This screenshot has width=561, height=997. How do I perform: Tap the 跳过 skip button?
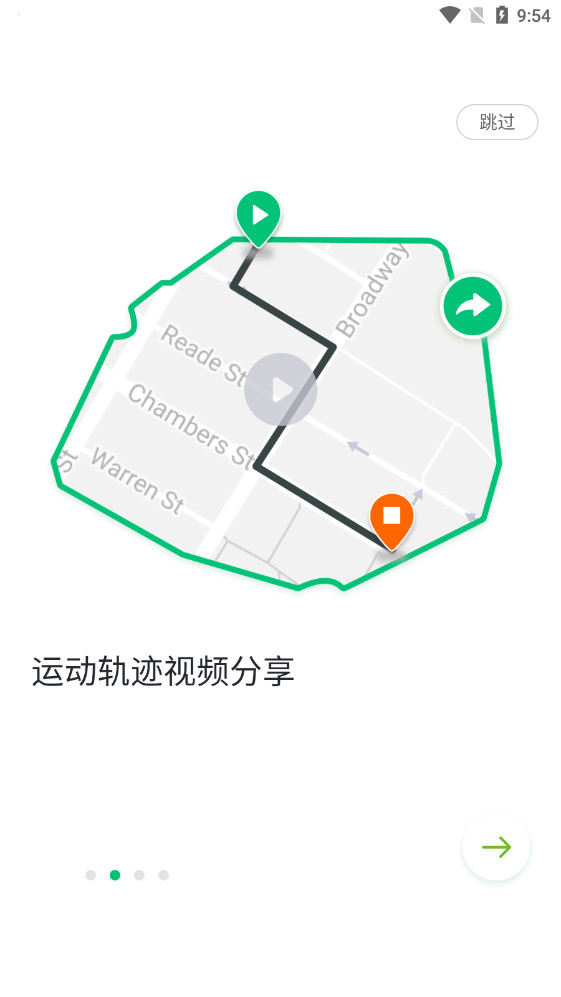coord(497,122)
